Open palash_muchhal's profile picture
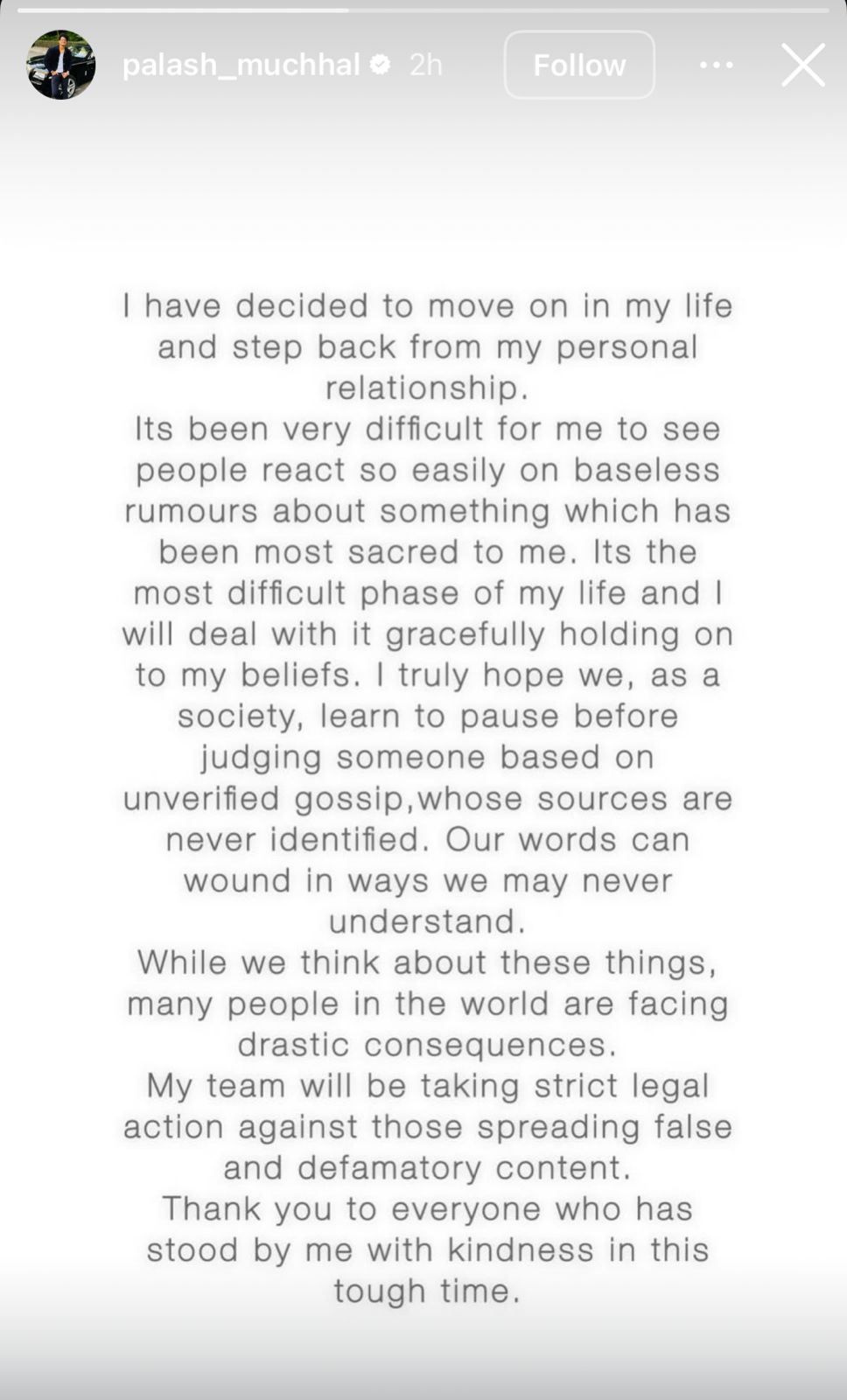 [x=60, y=65]
